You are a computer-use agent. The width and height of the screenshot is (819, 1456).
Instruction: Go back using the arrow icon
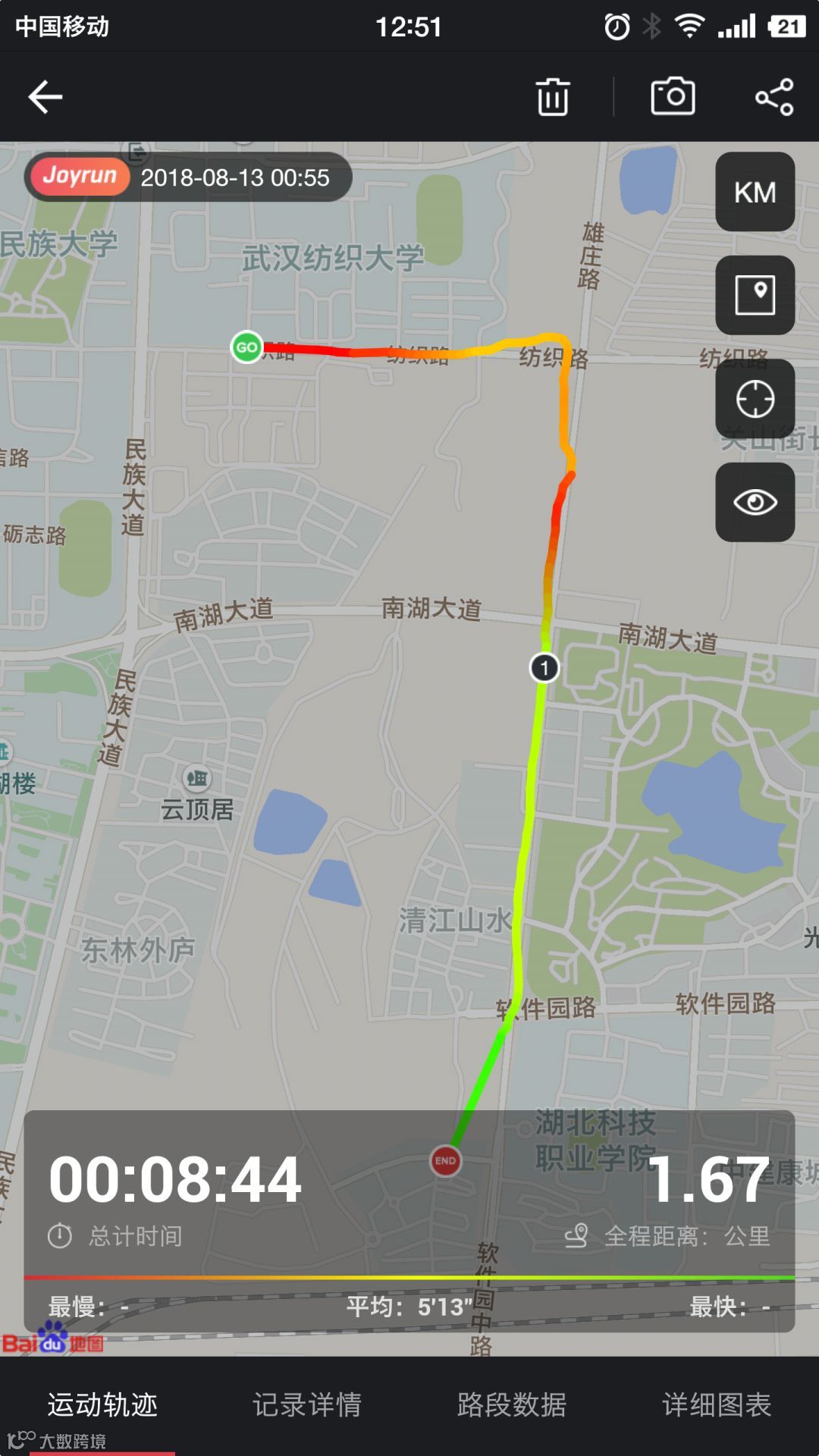(45, 97)
